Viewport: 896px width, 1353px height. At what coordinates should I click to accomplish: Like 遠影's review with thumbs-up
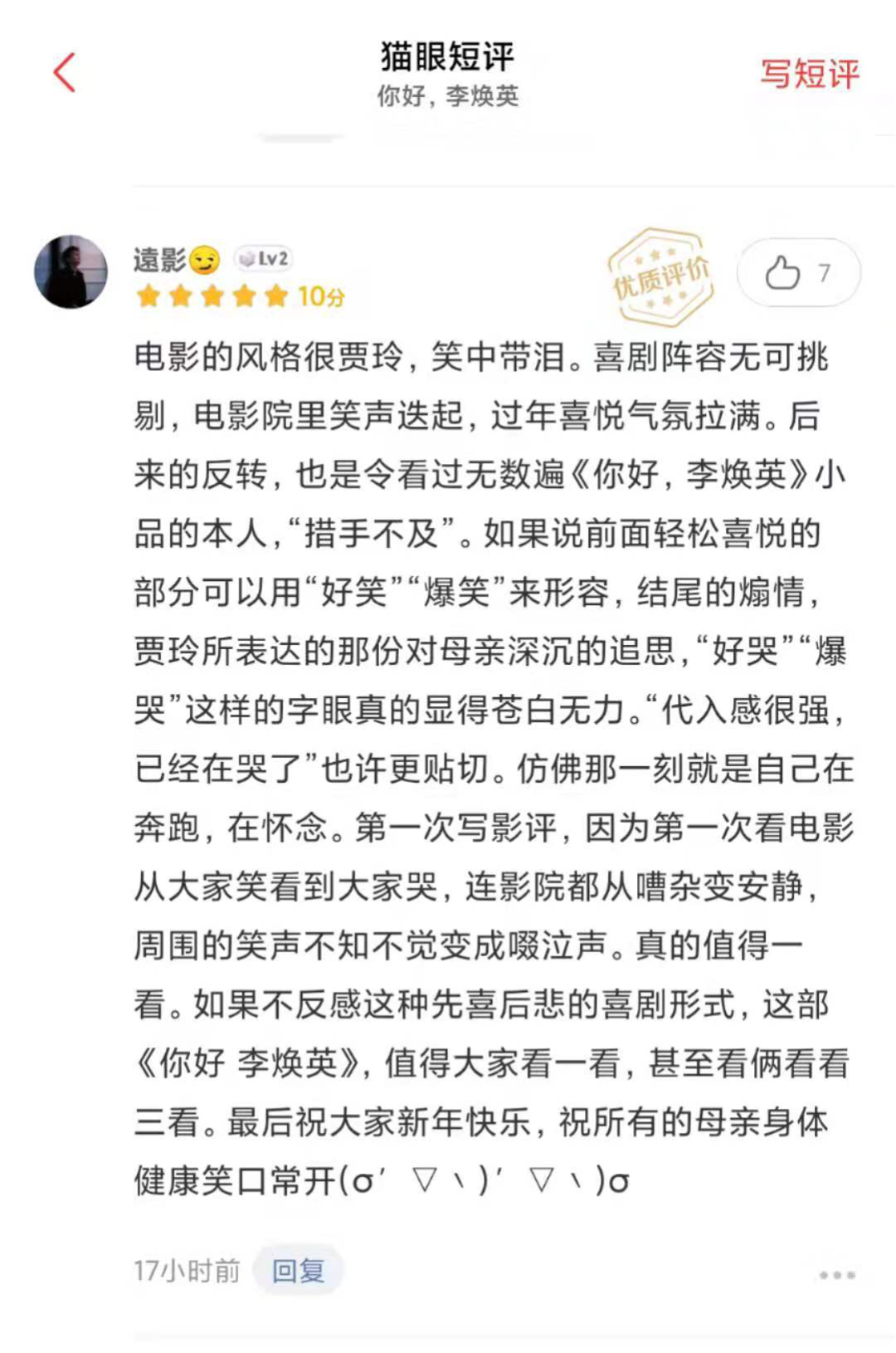coord(797,273)
